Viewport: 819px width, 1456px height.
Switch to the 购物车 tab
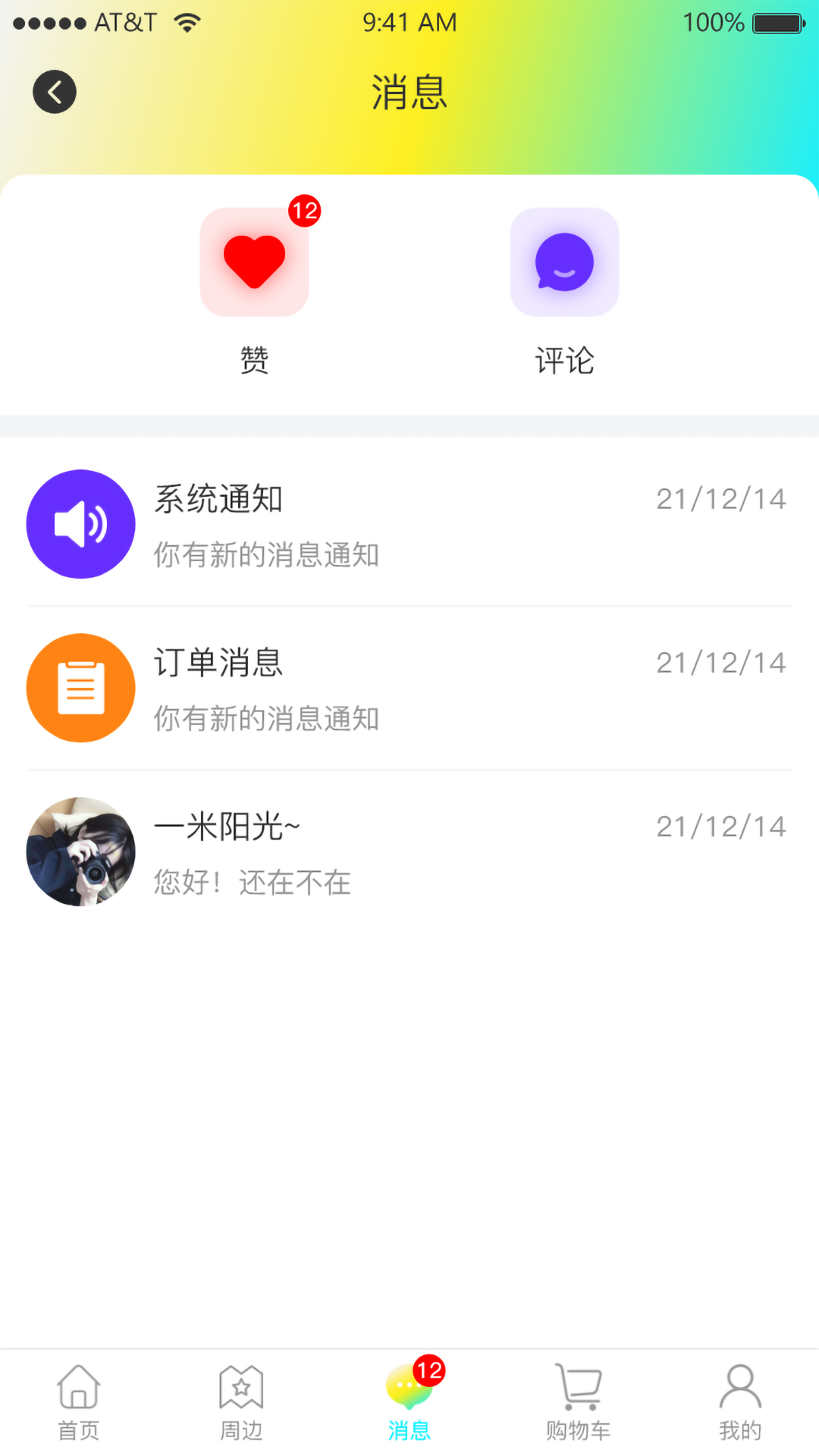[x=579, y=1403]
